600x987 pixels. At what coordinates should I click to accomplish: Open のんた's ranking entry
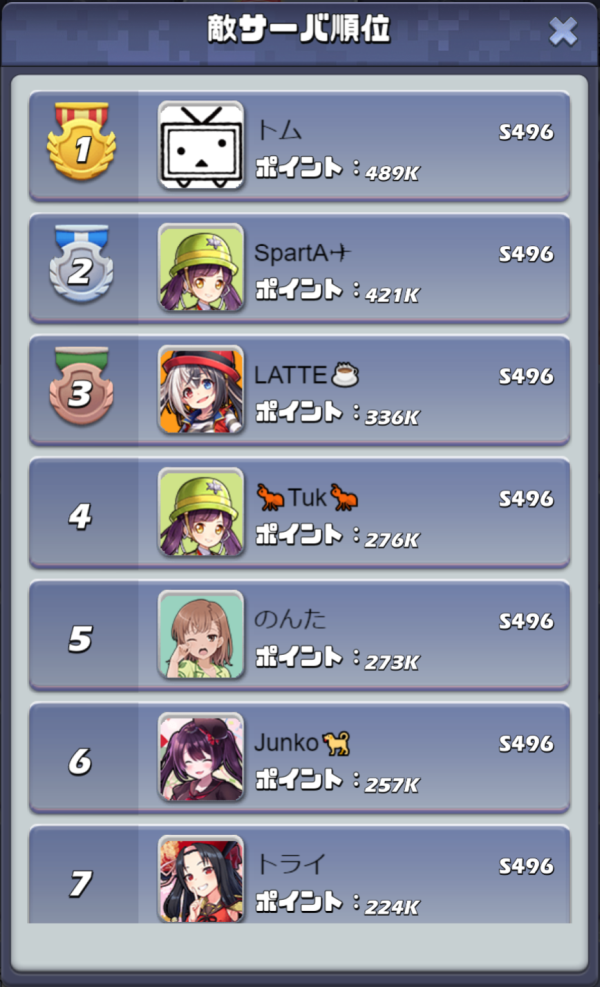(300, 635)
